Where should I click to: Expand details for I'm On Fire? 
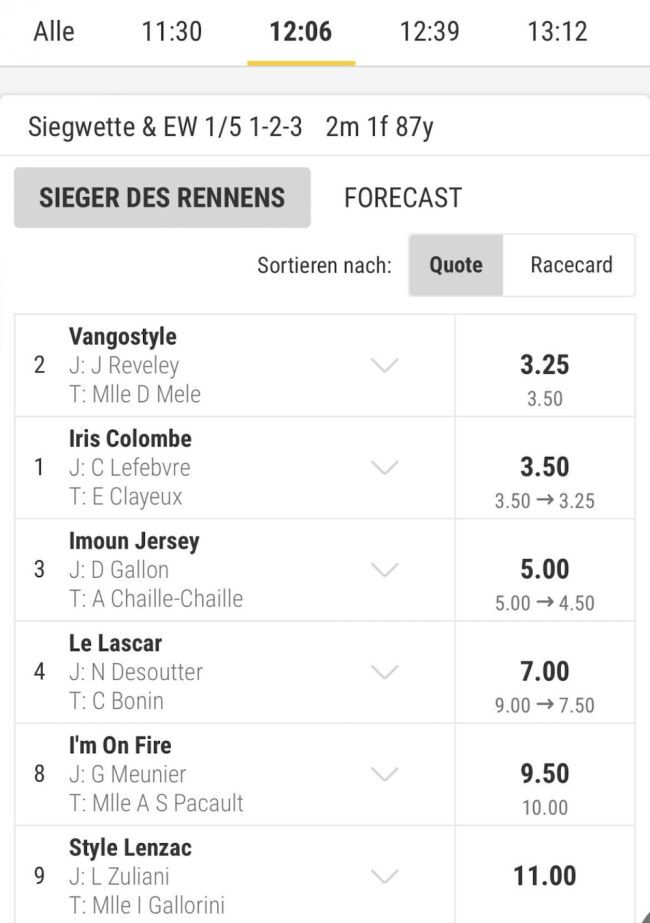click(x=385, y=774)
